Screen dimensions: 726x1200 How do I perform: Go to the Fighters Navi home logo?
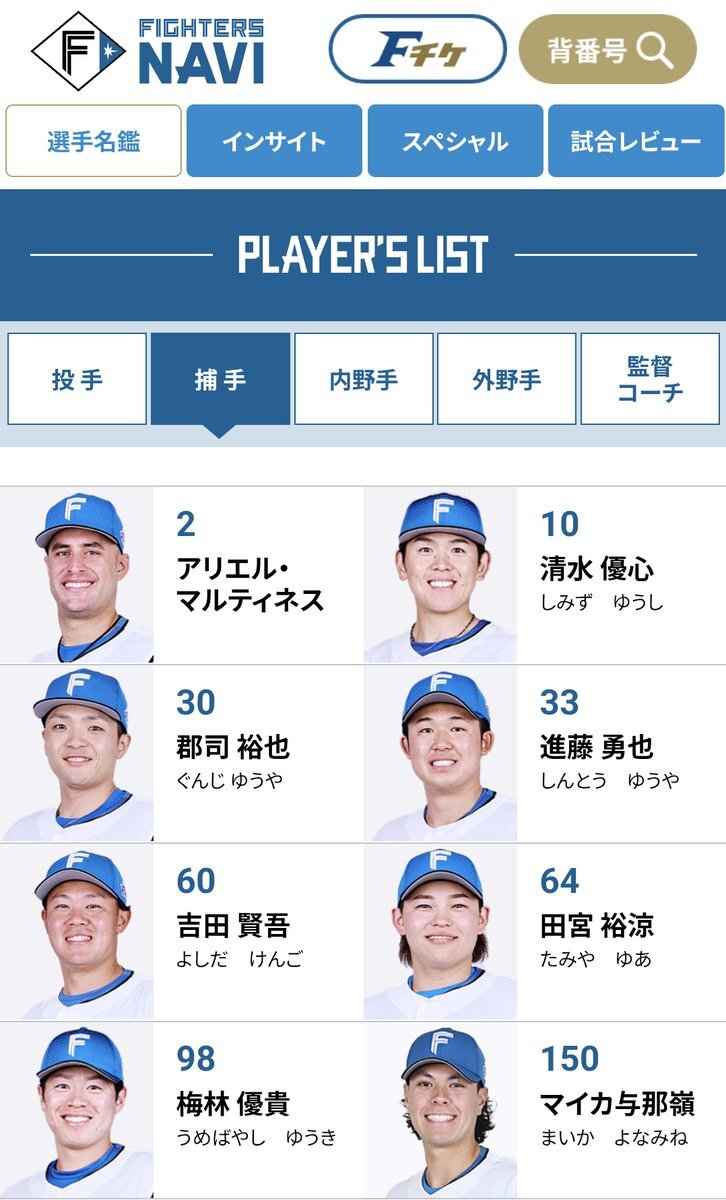coord(148,50)
